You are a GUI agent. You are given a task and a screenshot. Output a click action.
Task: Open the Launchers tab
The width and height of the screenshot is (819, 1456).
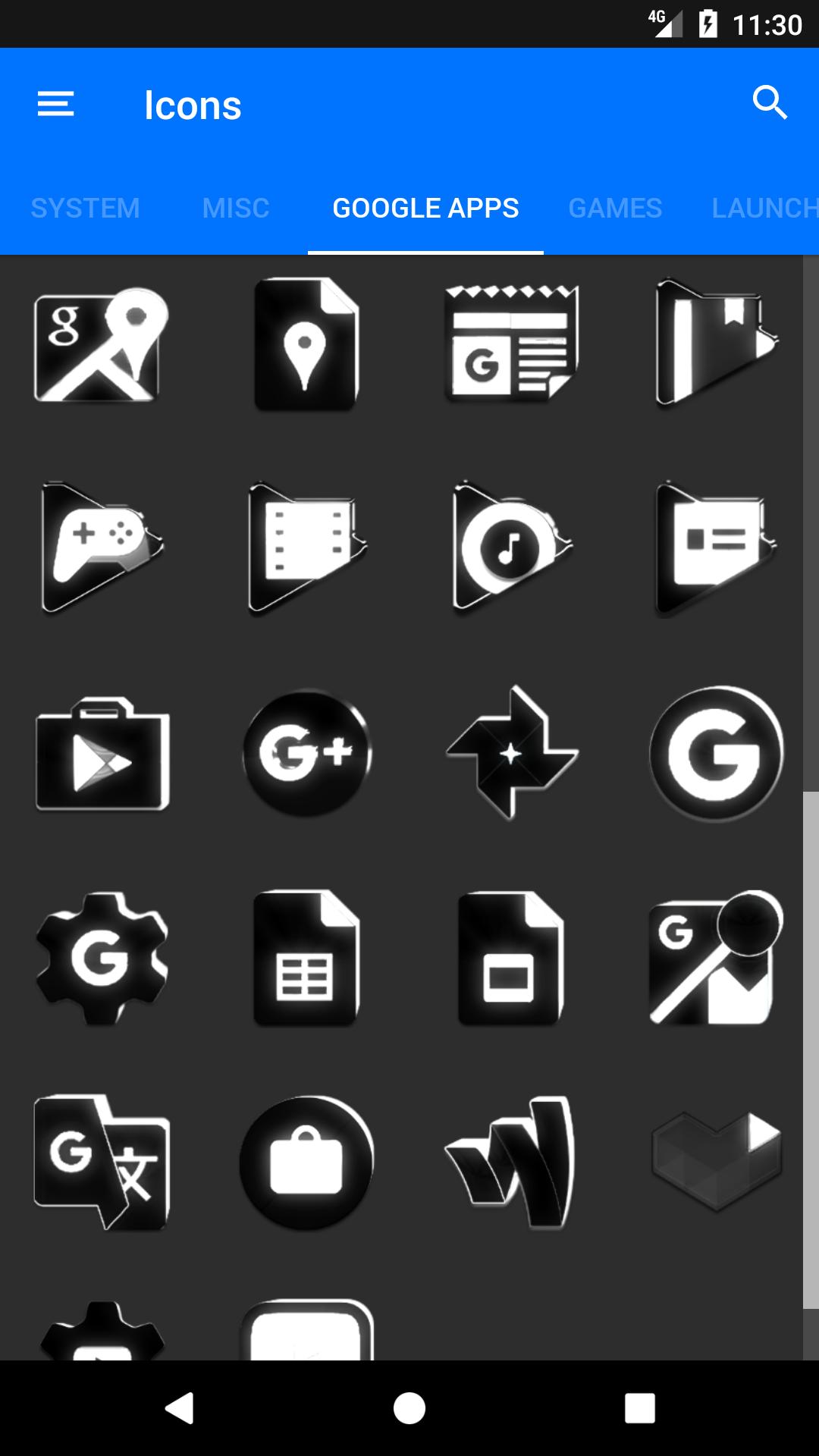pyautogui.click(x=764, y=208)
